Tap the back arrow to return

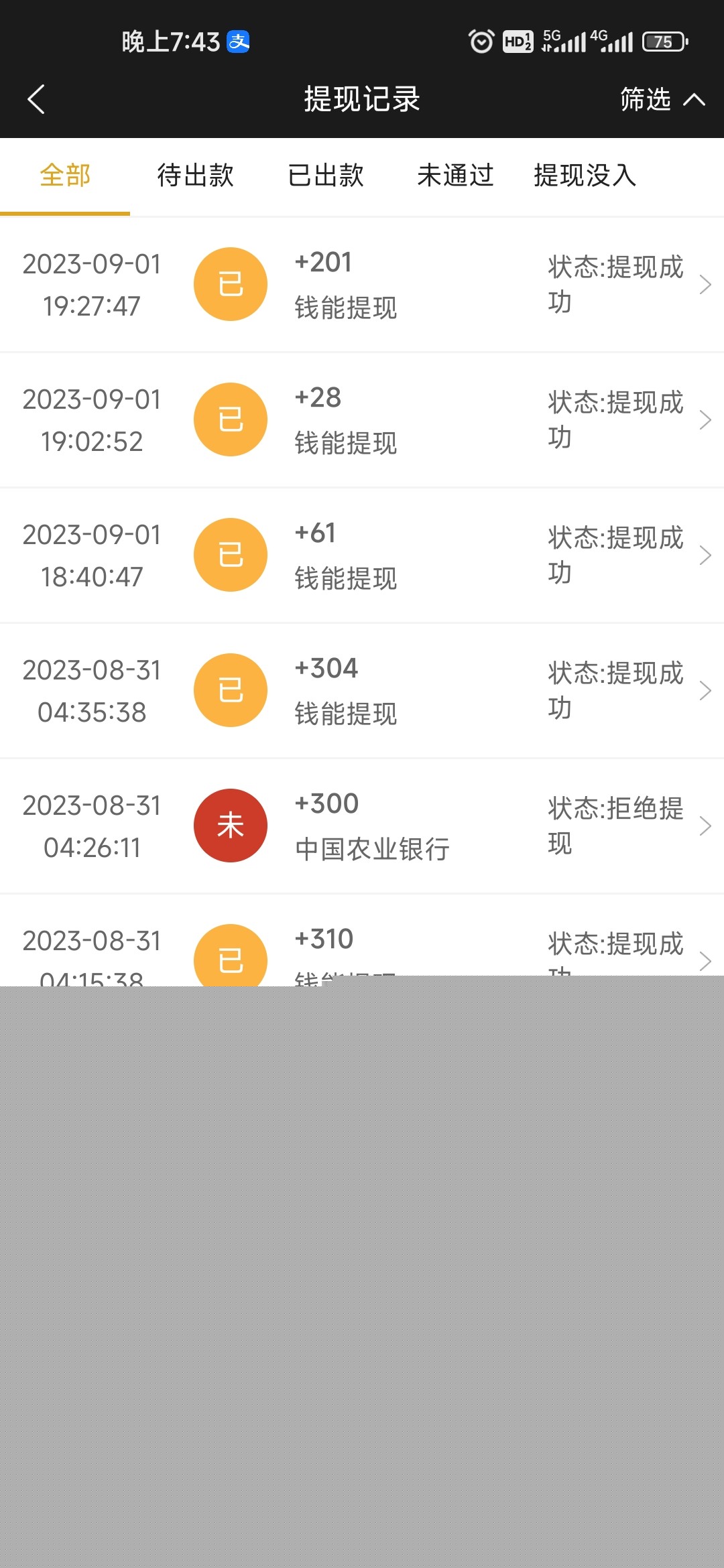[37, 99]
